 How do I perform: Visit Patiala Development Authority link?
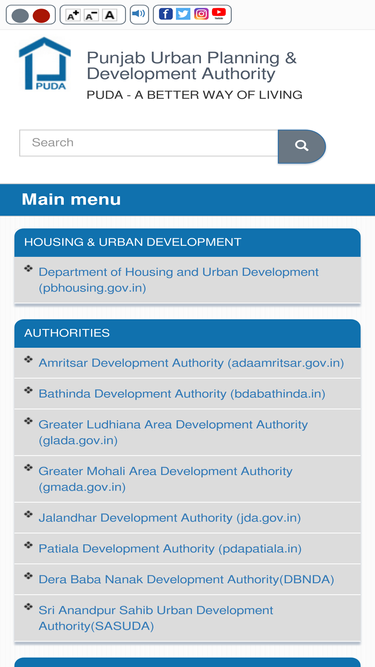point(170,549)
